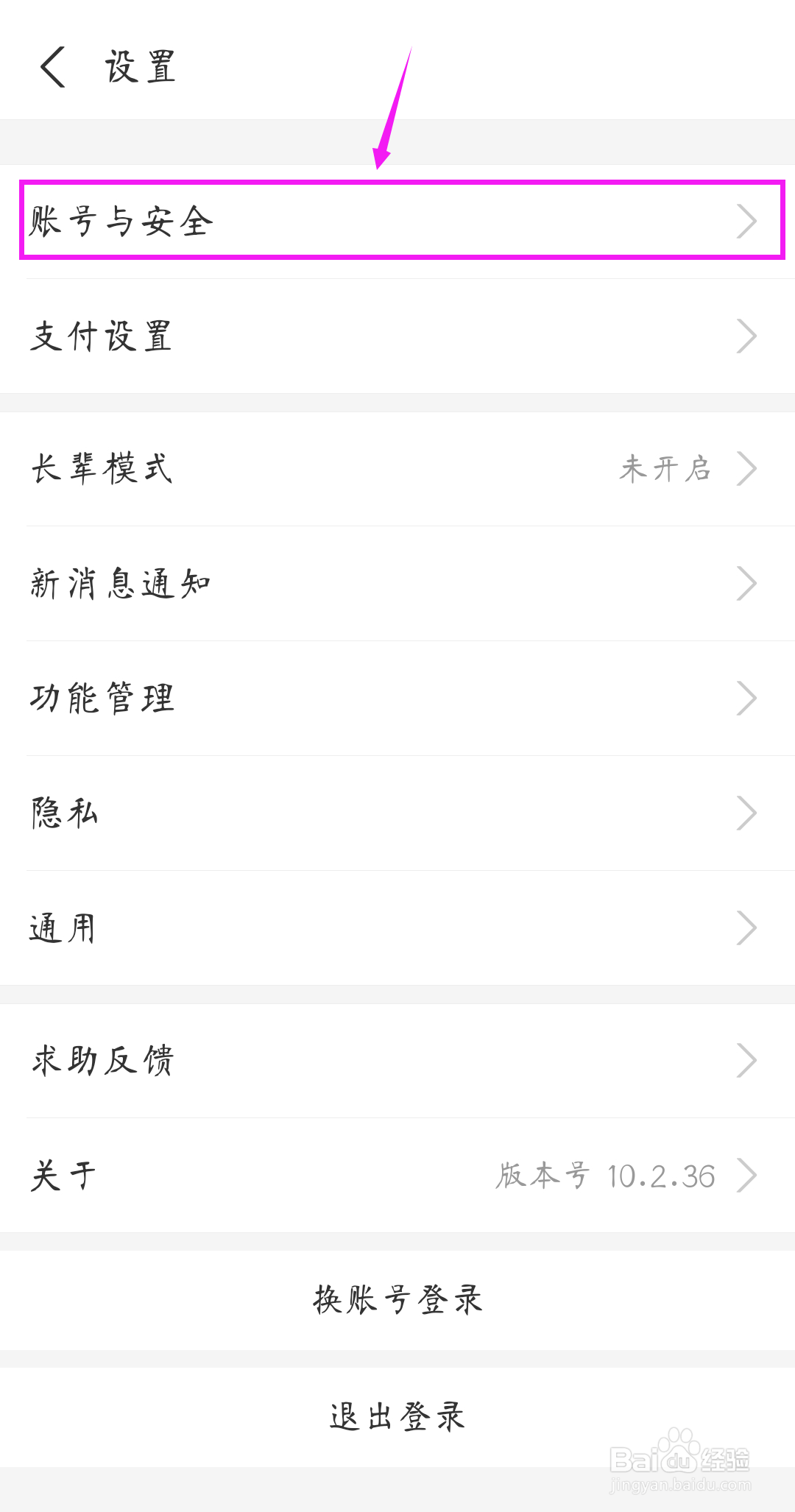This screenshot has width=795, height=1512.
Task: Click the back arrow icon
Action: (x=52, y=68)
